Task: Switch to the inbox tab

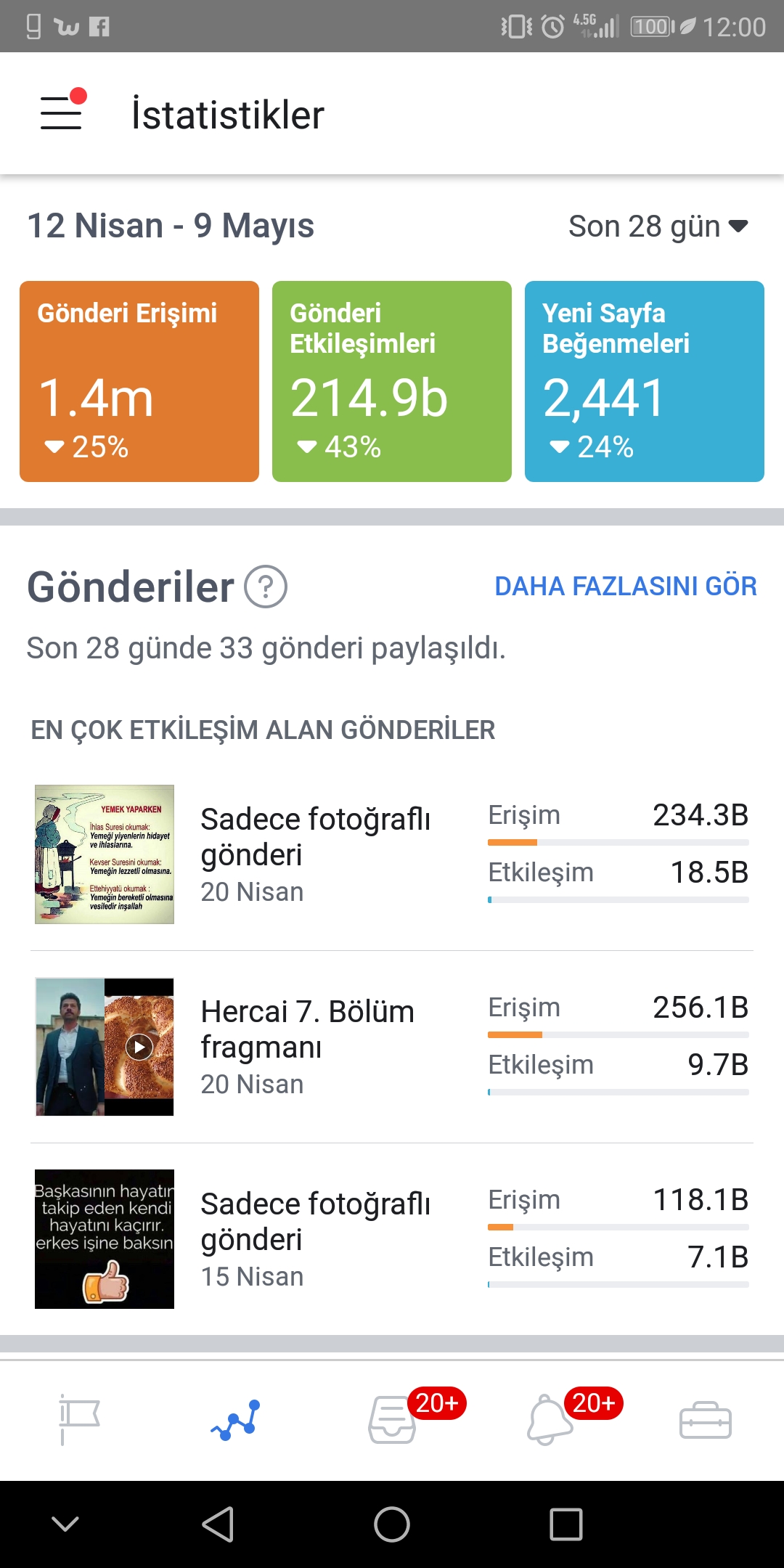Action: click(392, 1421)
